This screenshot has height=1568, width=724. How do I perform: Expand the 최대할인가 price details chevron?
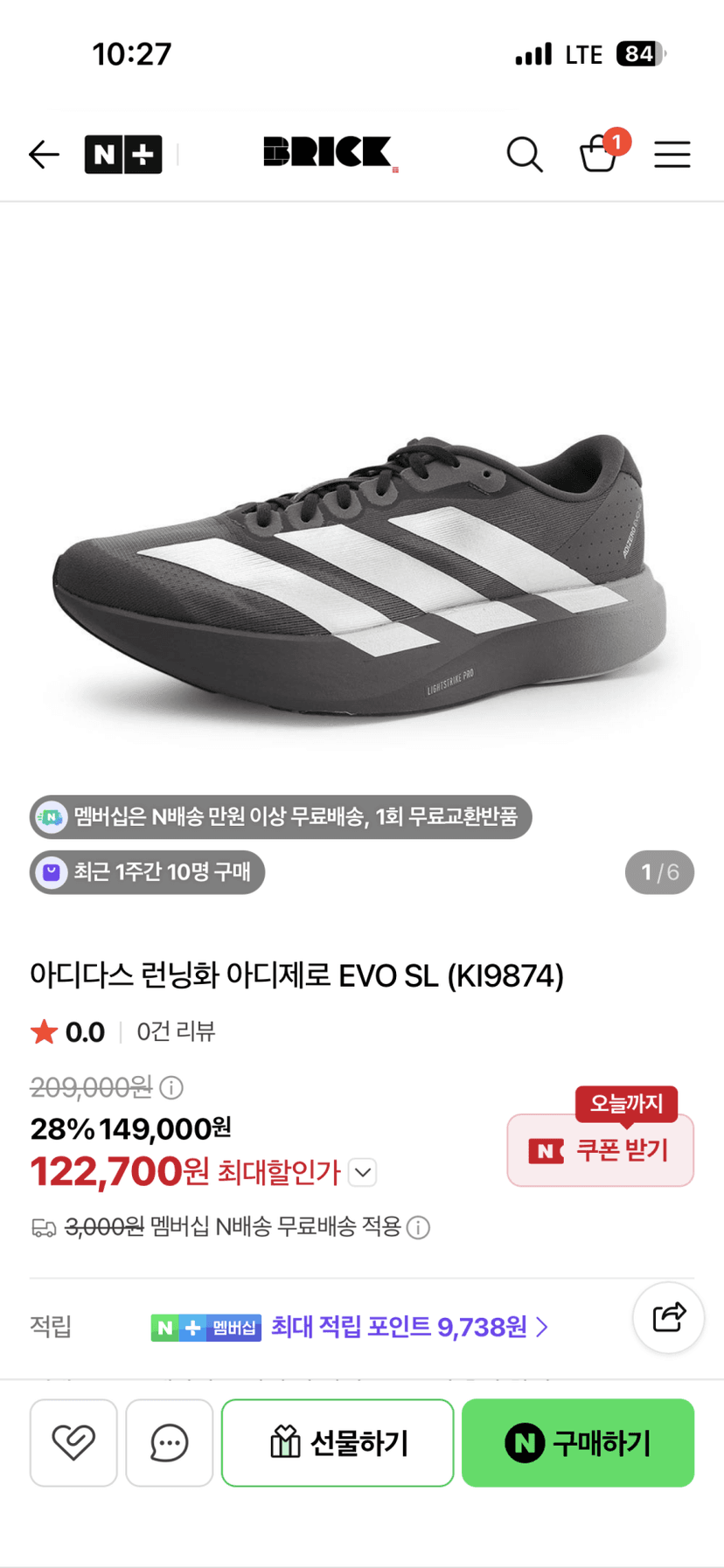(x=362, y=1172)
